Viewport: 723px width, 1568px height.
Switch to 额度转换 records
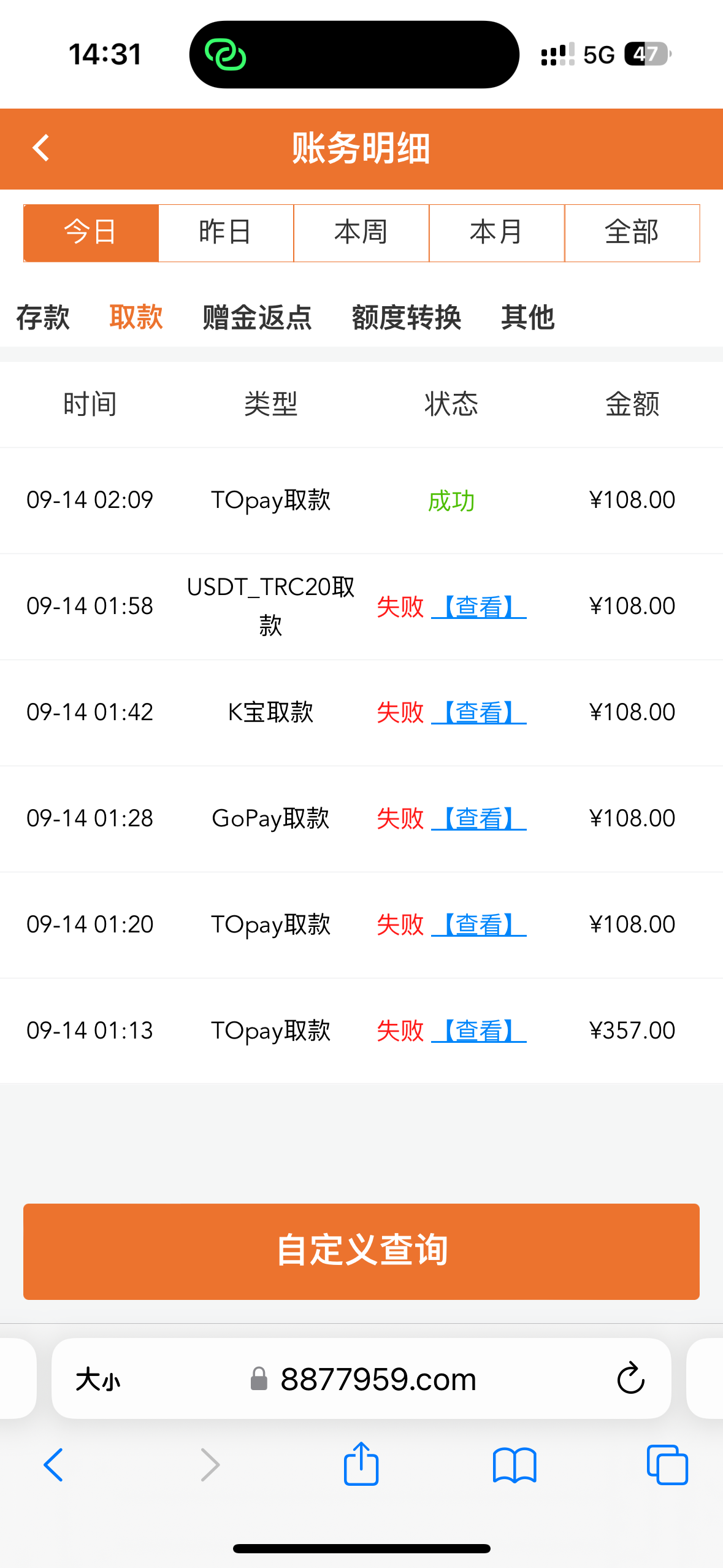tap(406, 318)
